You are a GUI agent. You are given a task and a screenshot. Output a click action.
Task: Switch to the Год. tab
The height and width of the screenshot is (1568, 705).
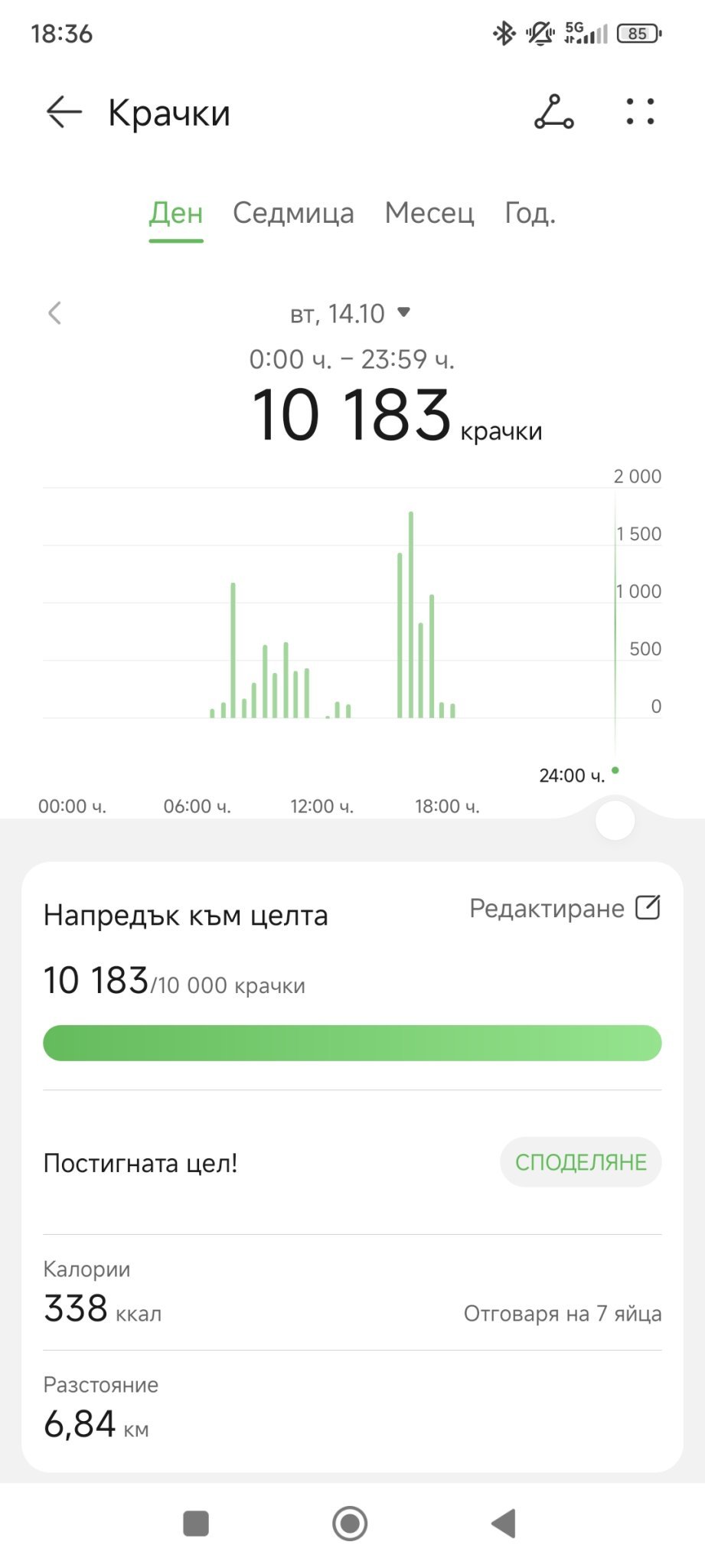point(530,214)
